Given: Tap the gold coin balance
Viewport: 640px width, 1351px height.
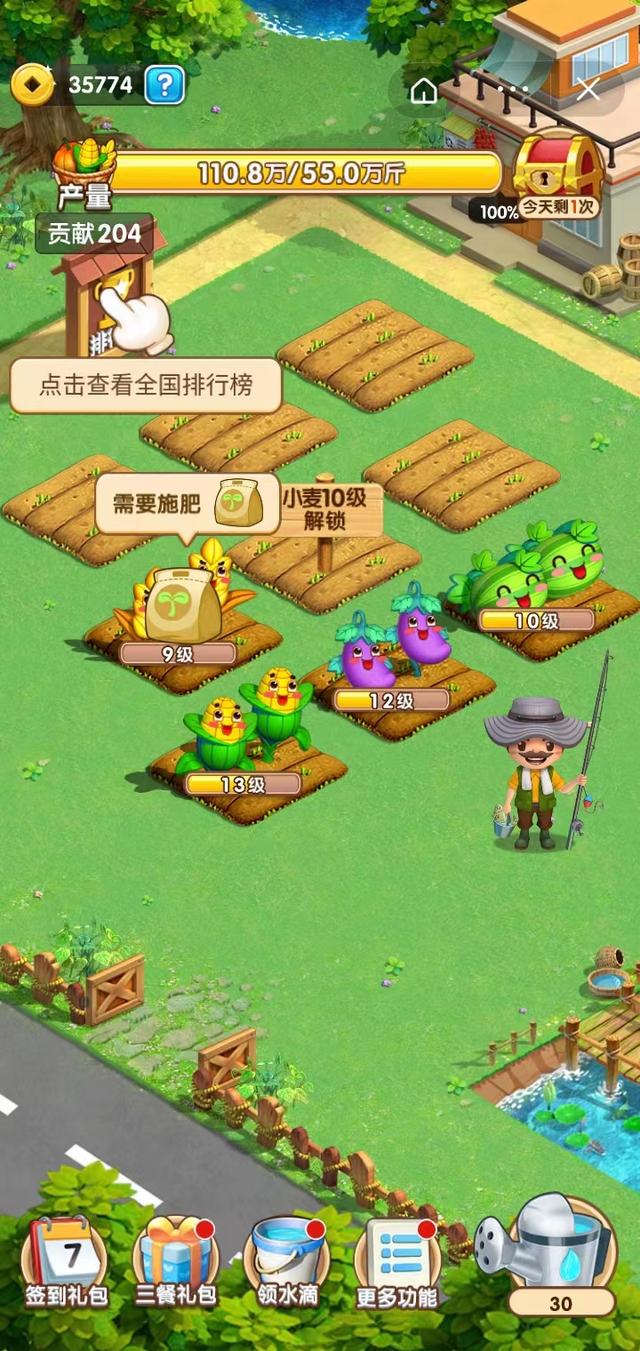Looking at the screenshot, I should point(98,85).
